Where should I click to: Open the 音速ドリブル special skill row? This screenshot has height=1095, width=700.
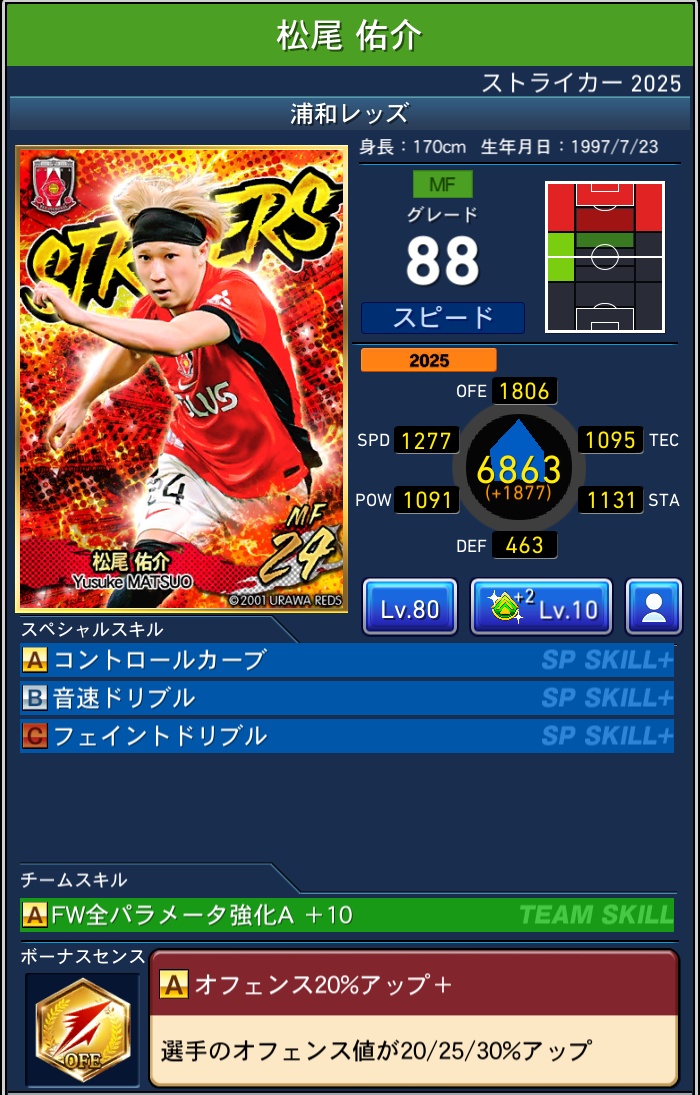pyautogui.click(x=346, y=698)
